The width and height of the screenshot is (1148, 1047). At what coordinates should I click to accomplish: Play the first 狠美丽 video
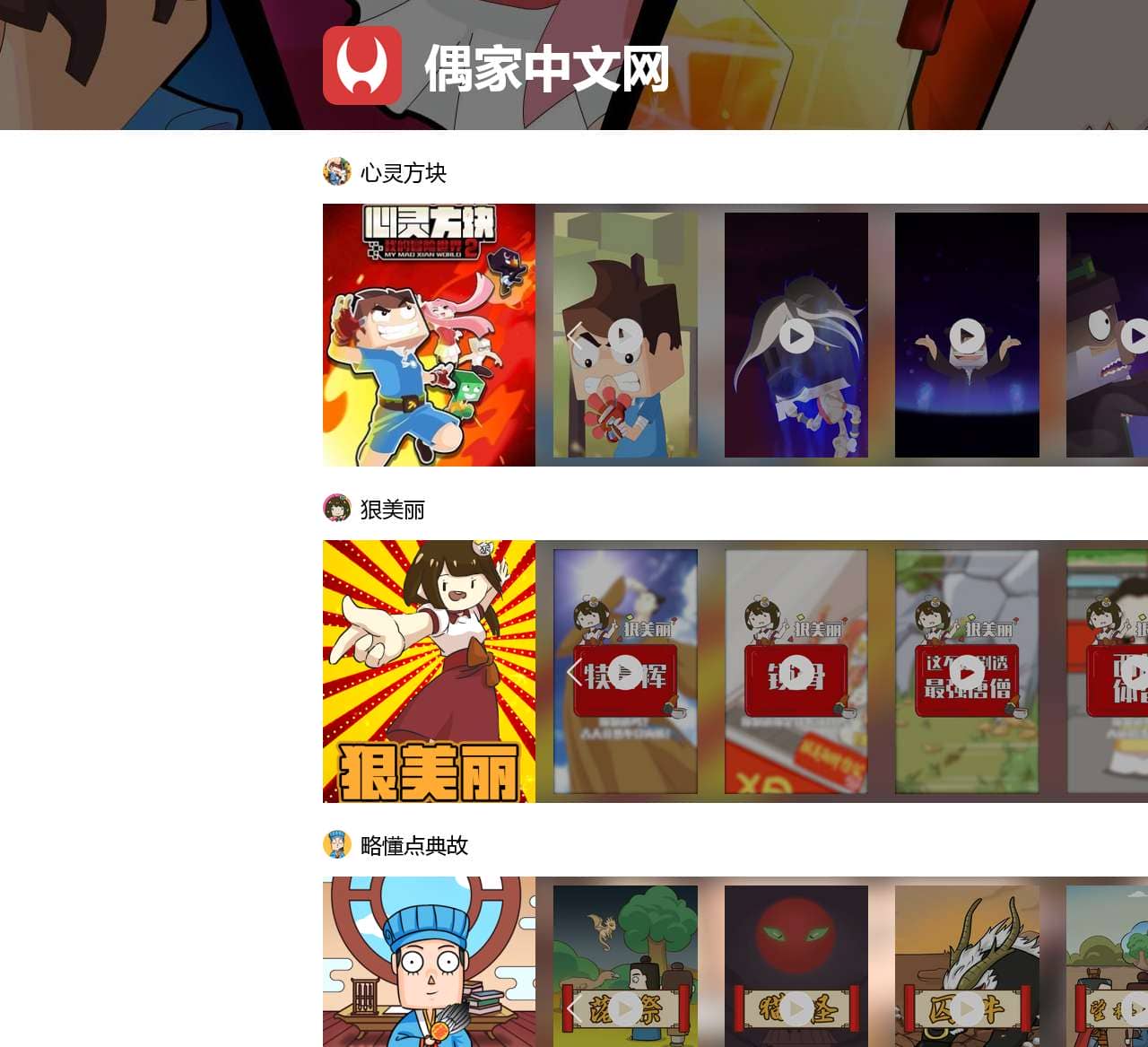tap(626, 672)
